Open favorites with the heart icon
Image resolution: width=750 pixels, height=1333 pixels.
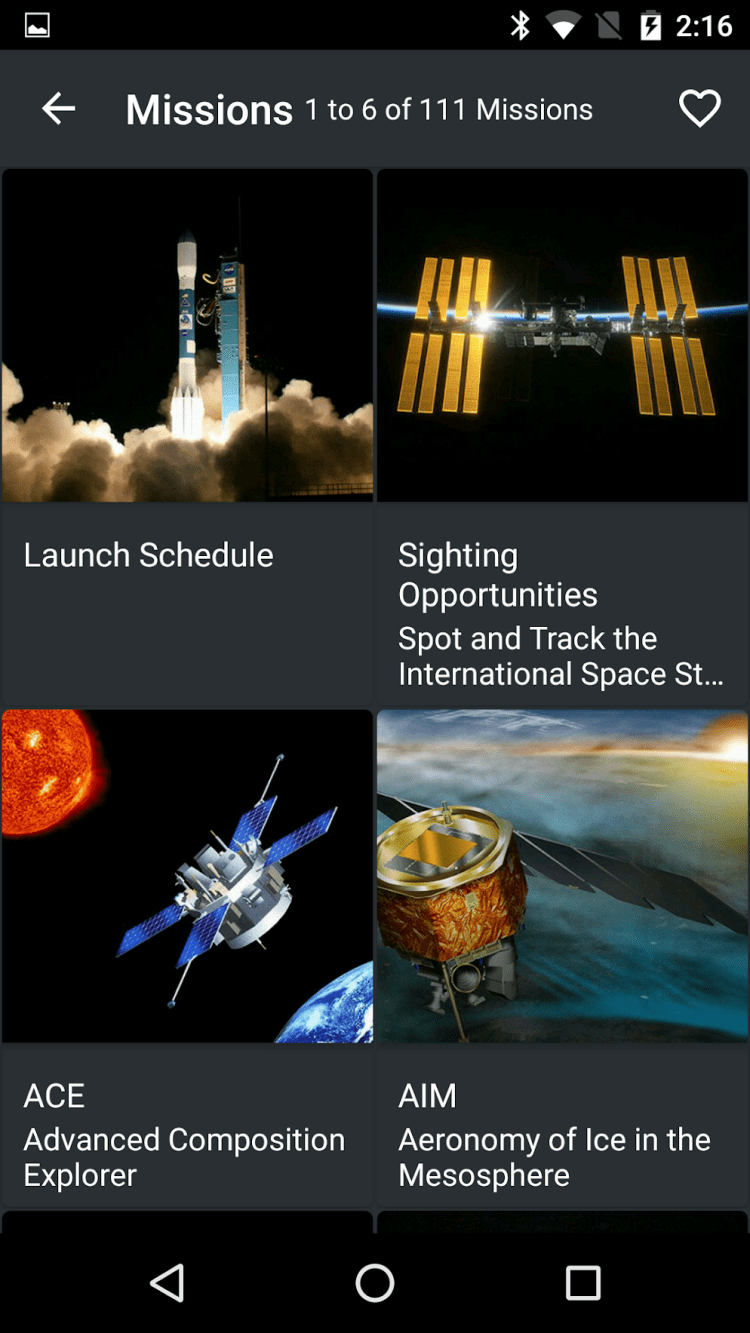699,109
